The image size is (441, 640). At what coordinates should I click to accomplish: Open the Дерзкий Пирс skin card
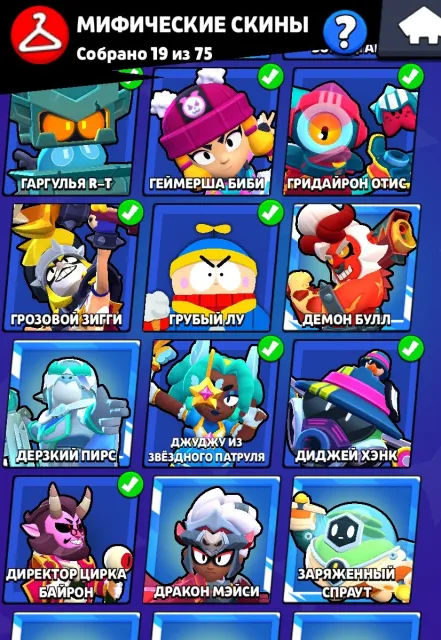pyautogui.click(x=71, y=404)
